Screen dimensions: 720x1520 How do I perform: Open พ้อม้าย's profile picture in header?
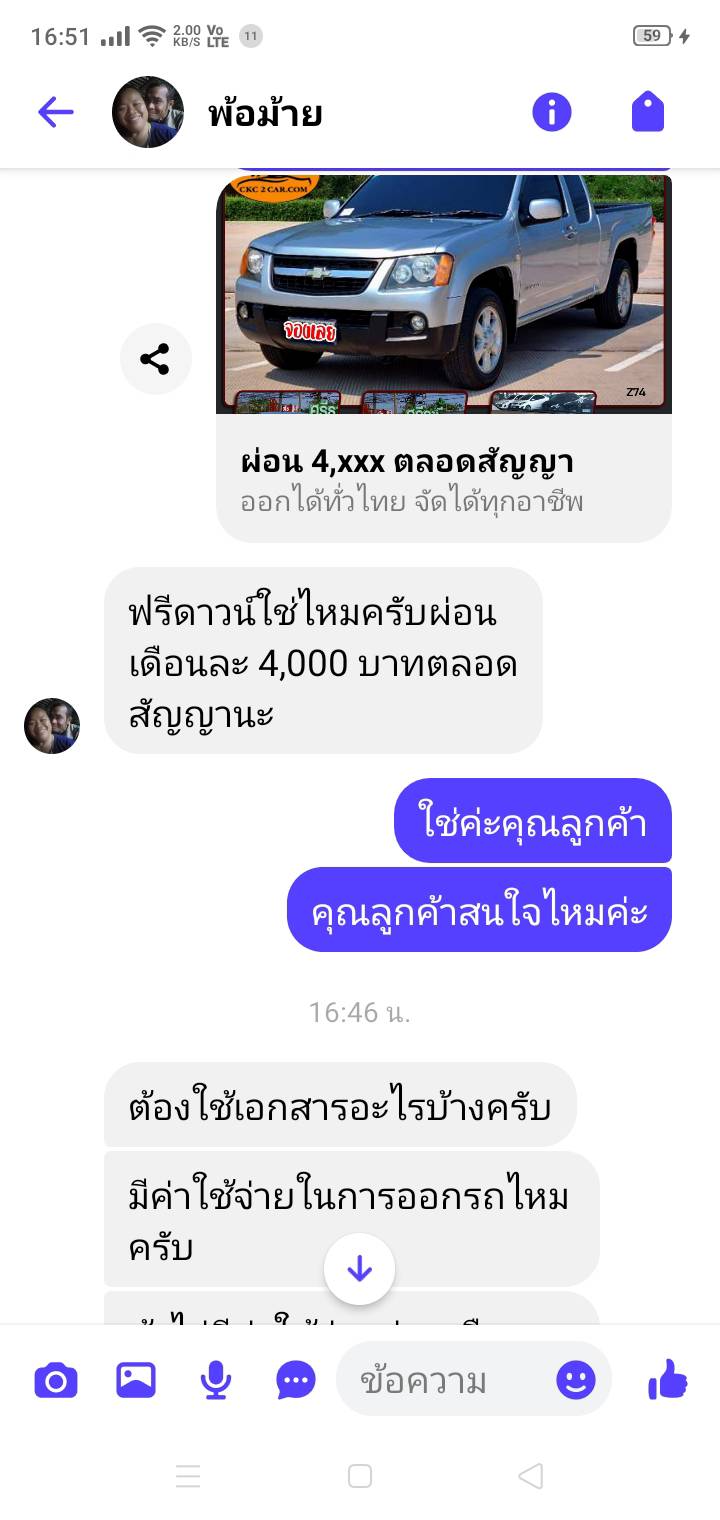(148, 112)
